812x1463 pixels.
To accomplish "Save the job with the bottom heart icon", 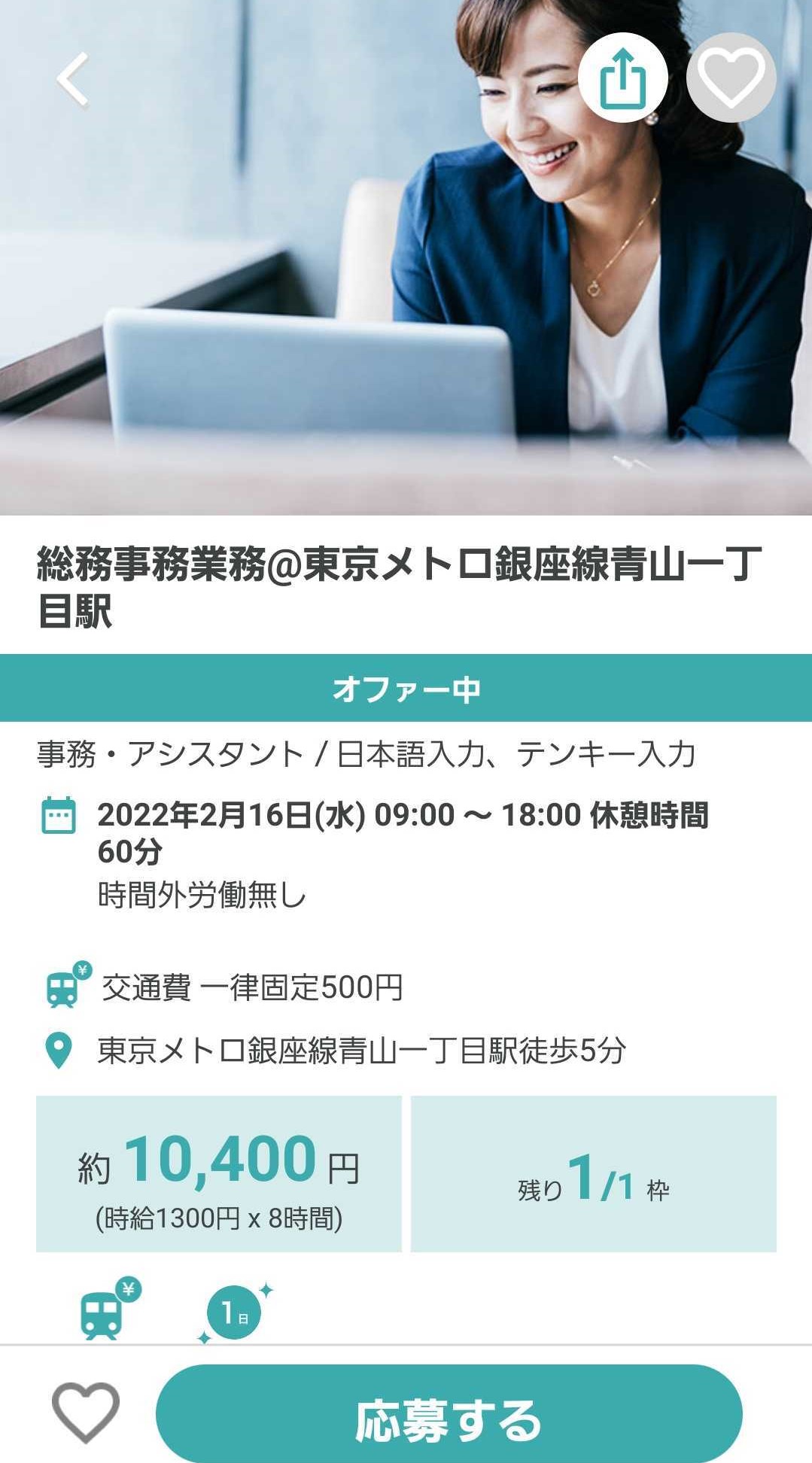I will point(85,1412).
